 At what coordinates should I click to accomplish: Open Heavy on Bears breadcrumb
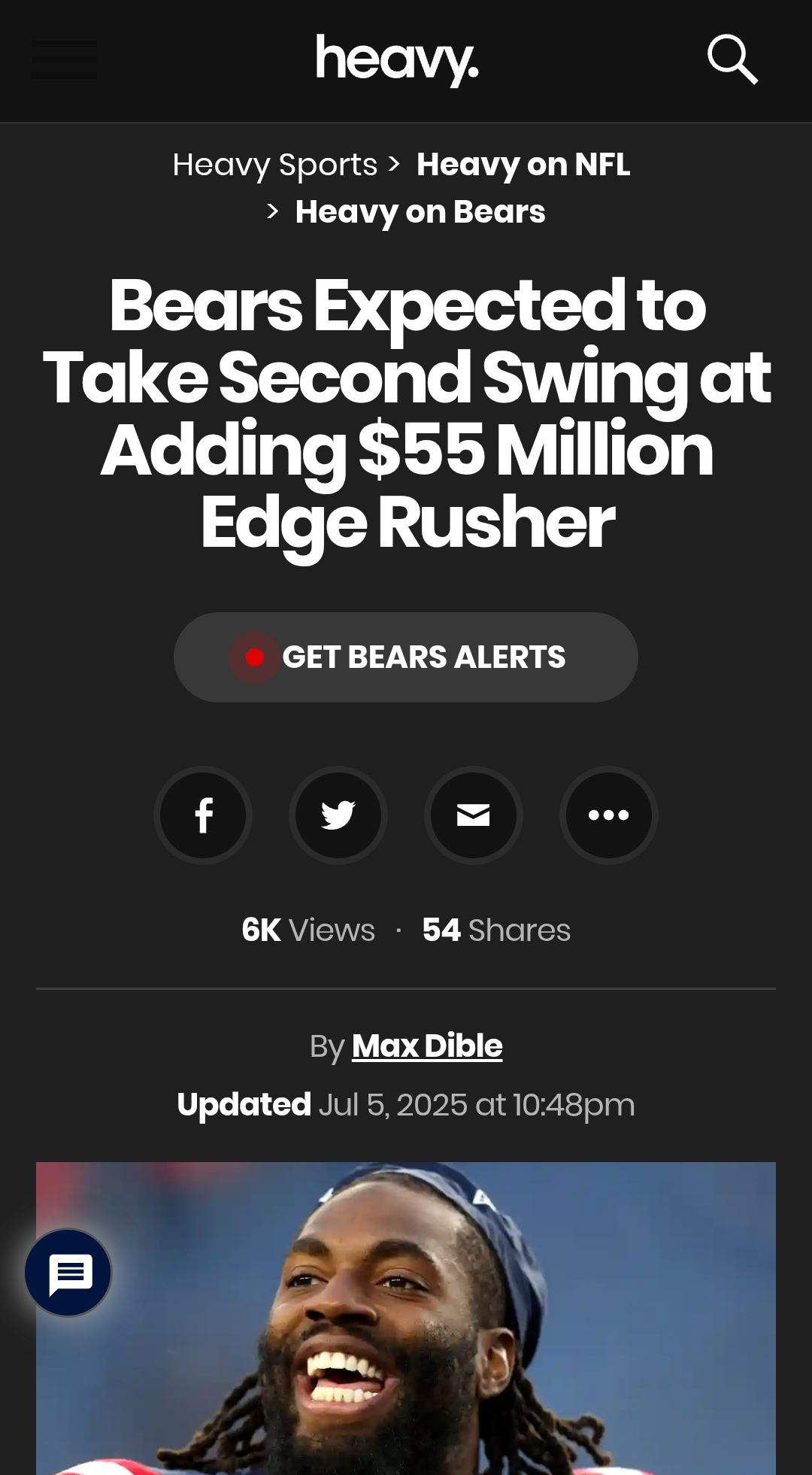(420, 212)
